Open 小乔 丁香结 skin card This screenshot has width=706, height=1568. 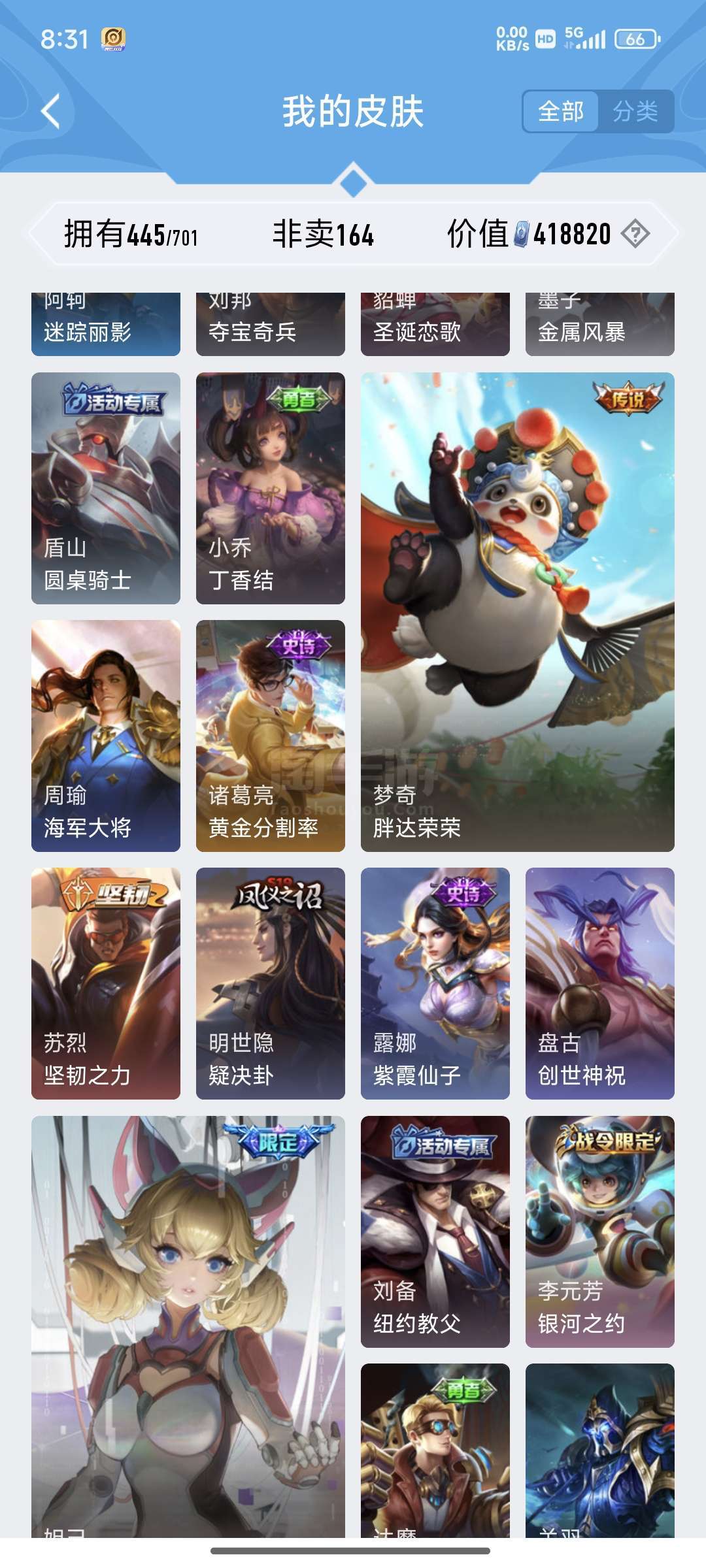pyautogui.click(x=271, y=487)
